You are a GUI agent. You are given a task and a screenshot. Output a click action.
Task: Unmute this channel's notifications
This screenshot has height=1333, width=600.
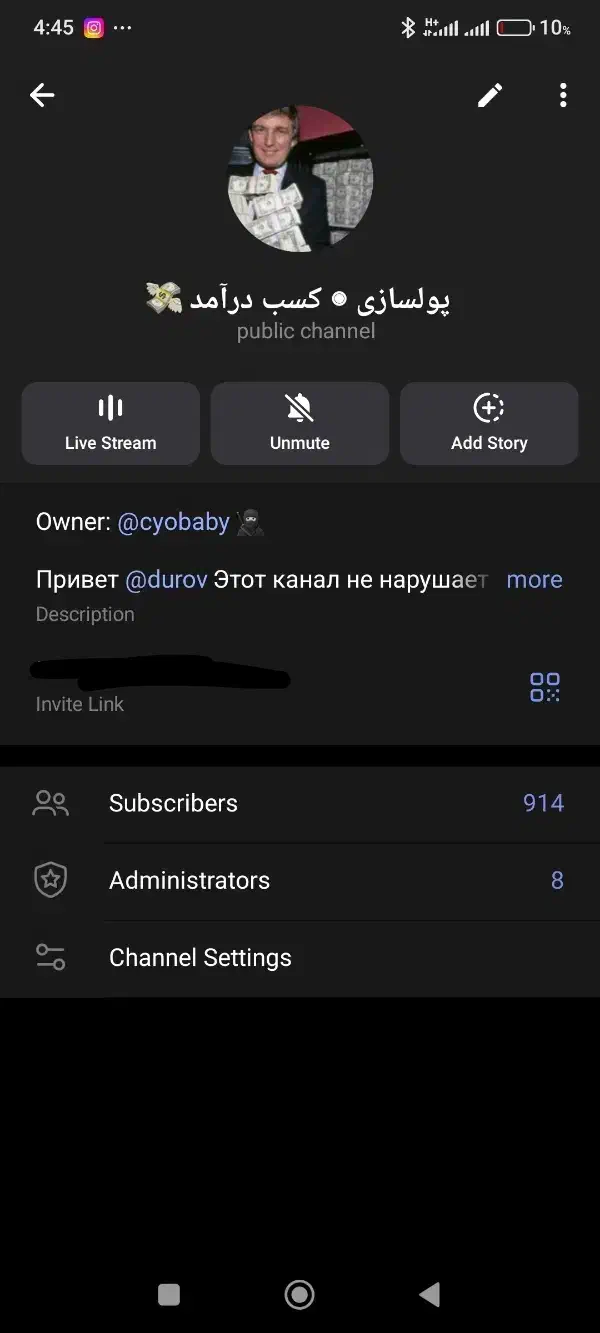coord(300,423)
